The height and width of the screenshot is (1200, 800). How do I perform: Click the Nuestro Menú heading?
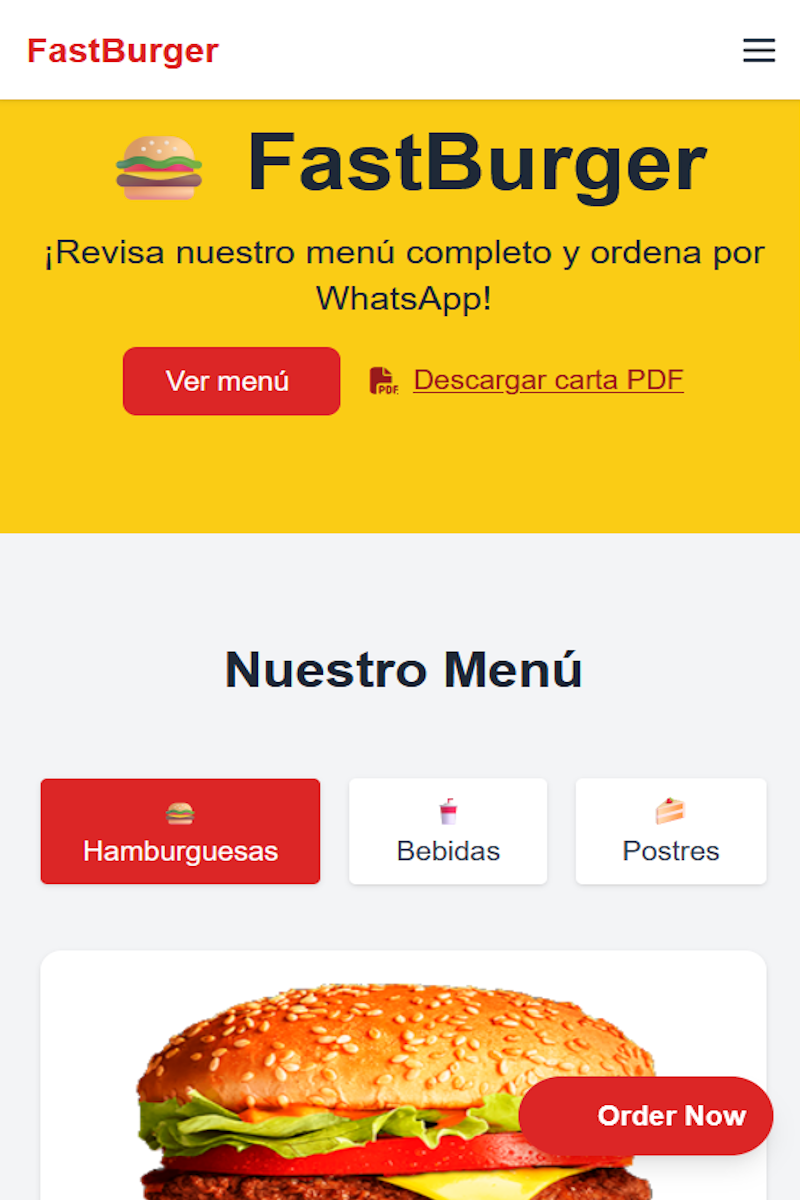(404, 670)
